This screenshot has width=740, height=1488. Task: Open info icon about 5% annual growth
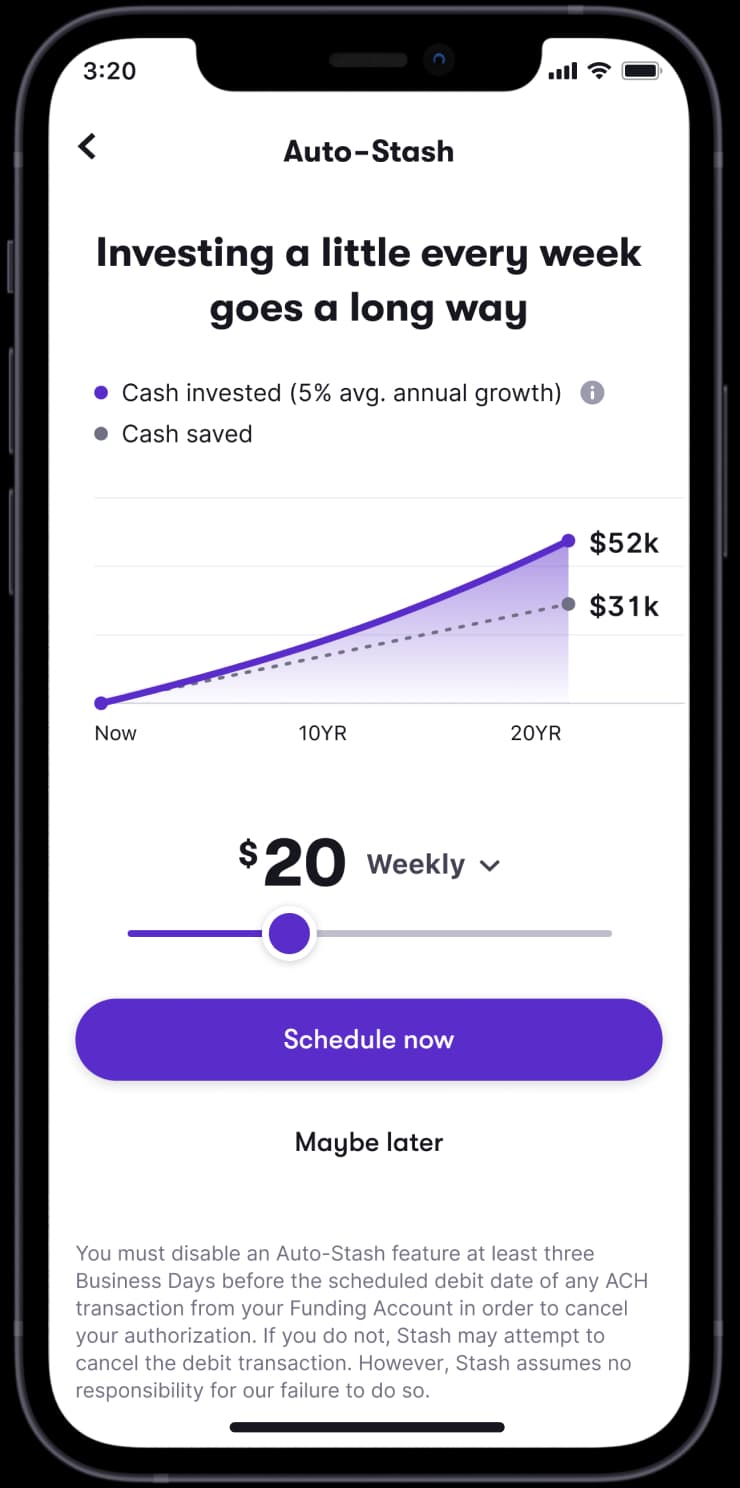(x=592, y=393)
